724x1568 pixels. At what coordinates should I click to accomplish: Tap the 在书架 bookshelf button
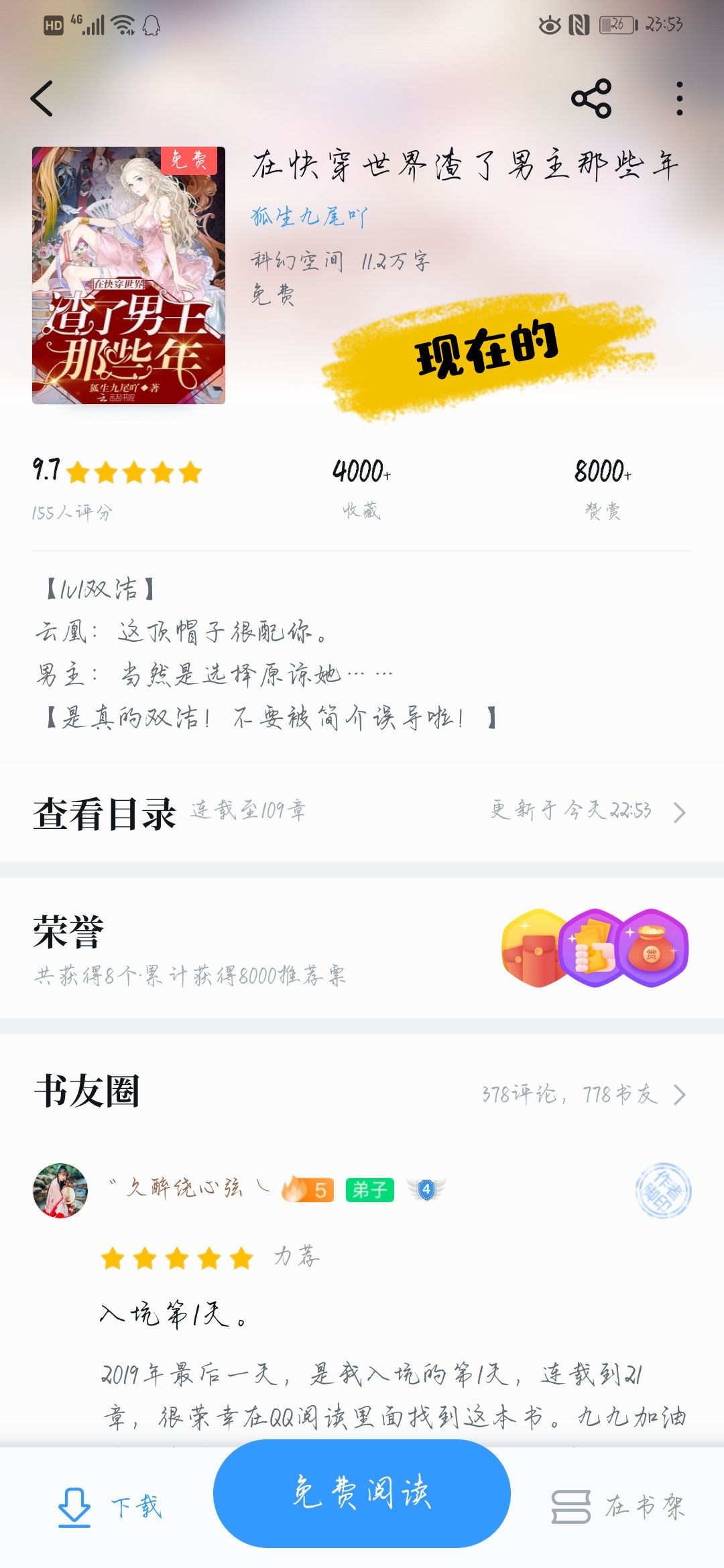[618, 1506]
